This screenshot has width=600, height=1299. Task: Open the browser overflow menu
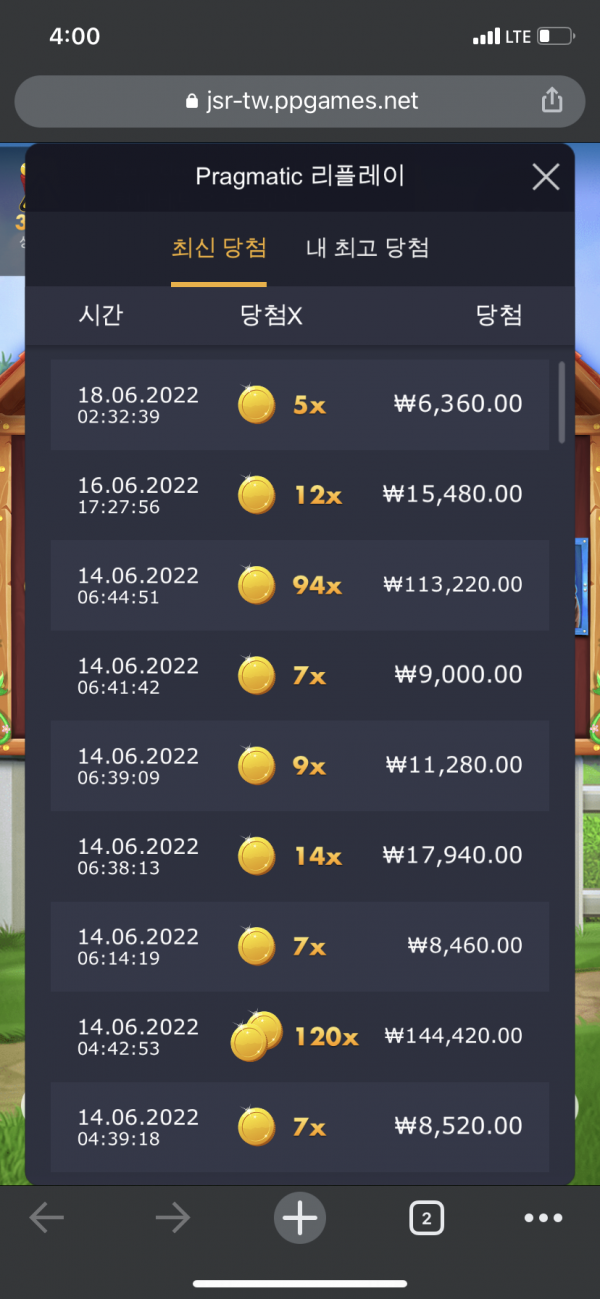click(x=543, y=1217)
